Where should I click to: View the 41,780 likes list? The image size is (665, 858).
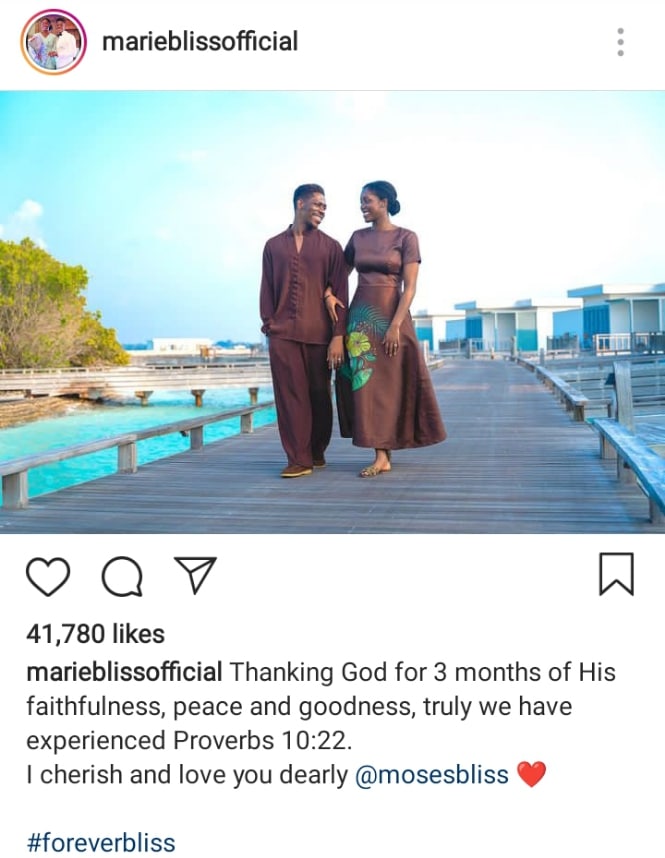tap(95, 634)
